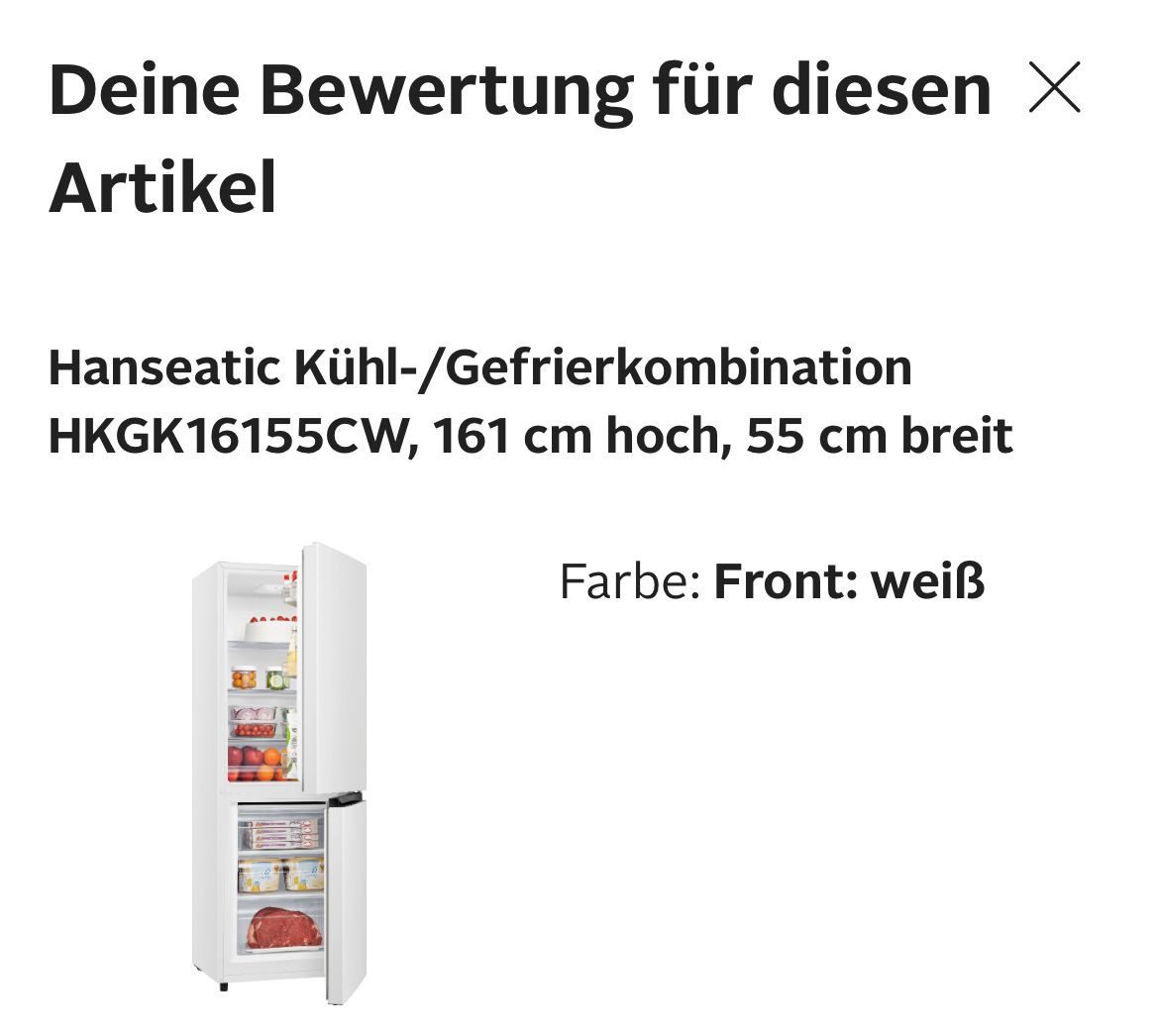
Task: Close the review dialog
Action: tap(1054, 88)
